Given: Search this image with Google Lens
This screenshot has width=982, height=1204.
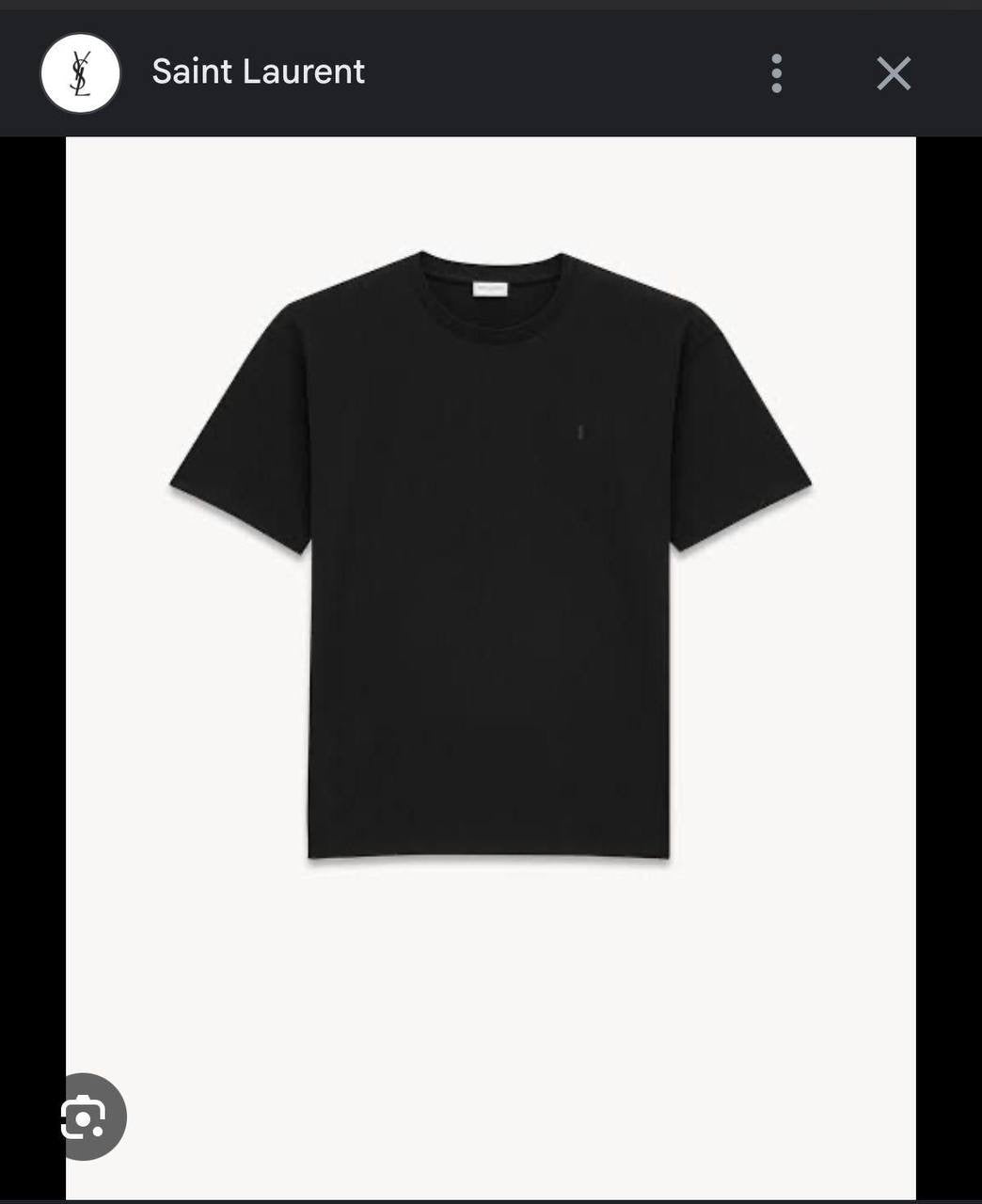Looking at the screenshot, I should tap(85, 1117).
